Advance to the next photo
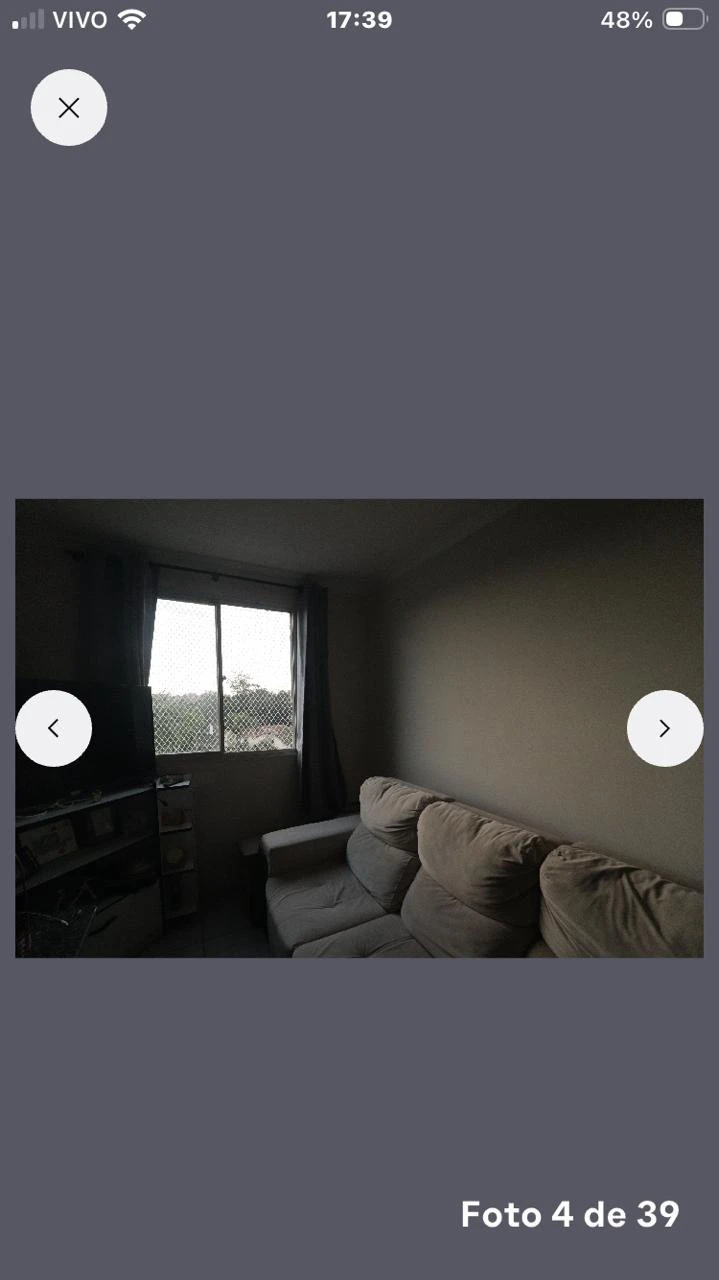719x1280 pixels. [664, 728]
